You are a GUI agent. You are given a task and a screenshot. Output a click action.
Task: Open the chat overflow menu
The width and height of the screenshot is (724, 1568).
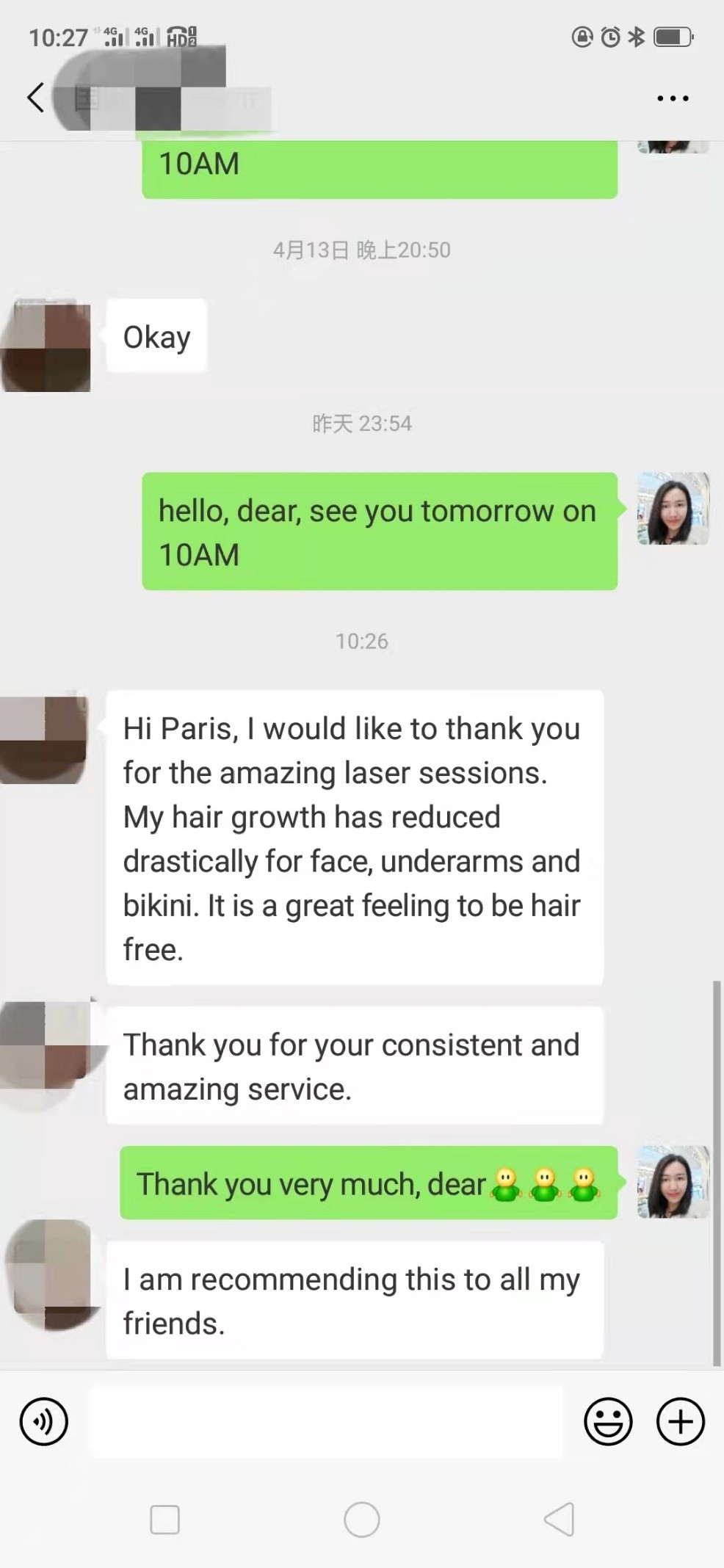(673, 98)
